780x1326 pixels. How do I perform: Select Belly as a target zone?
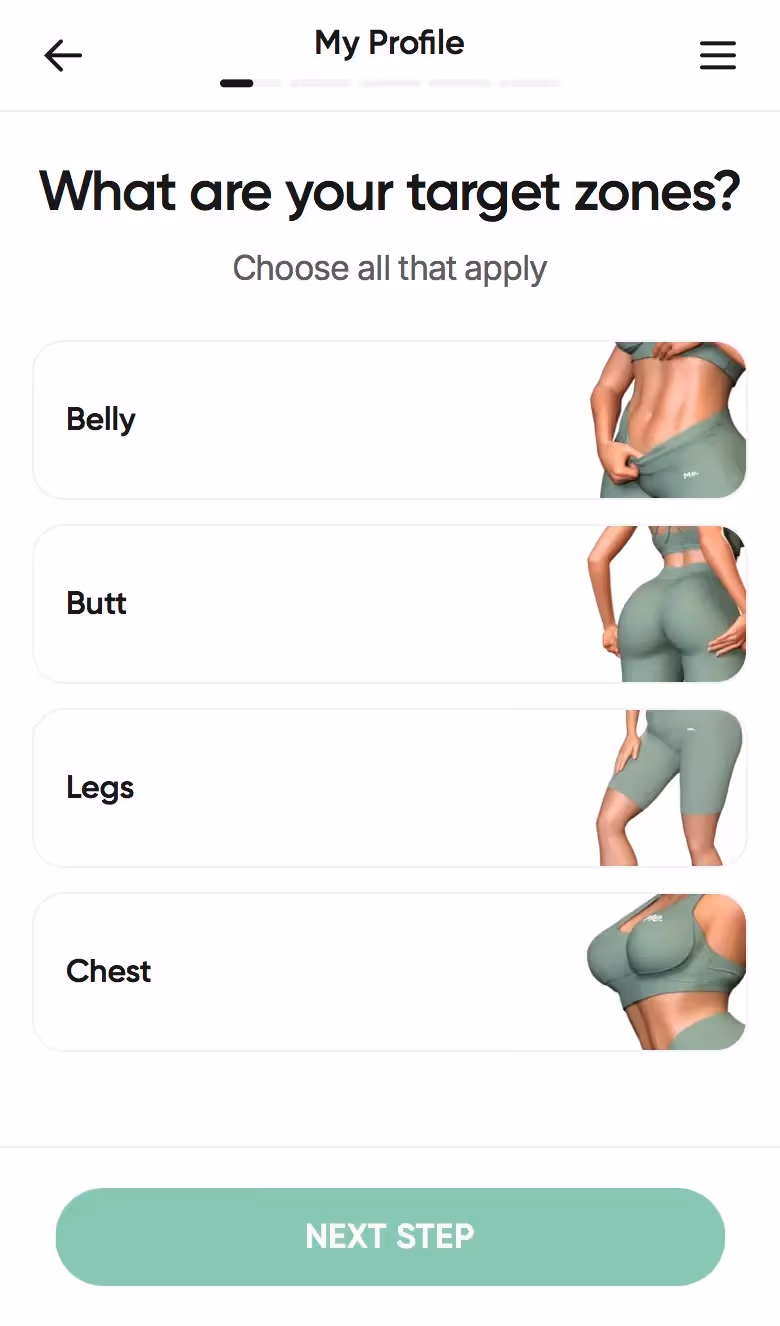[x=390, y=420]
